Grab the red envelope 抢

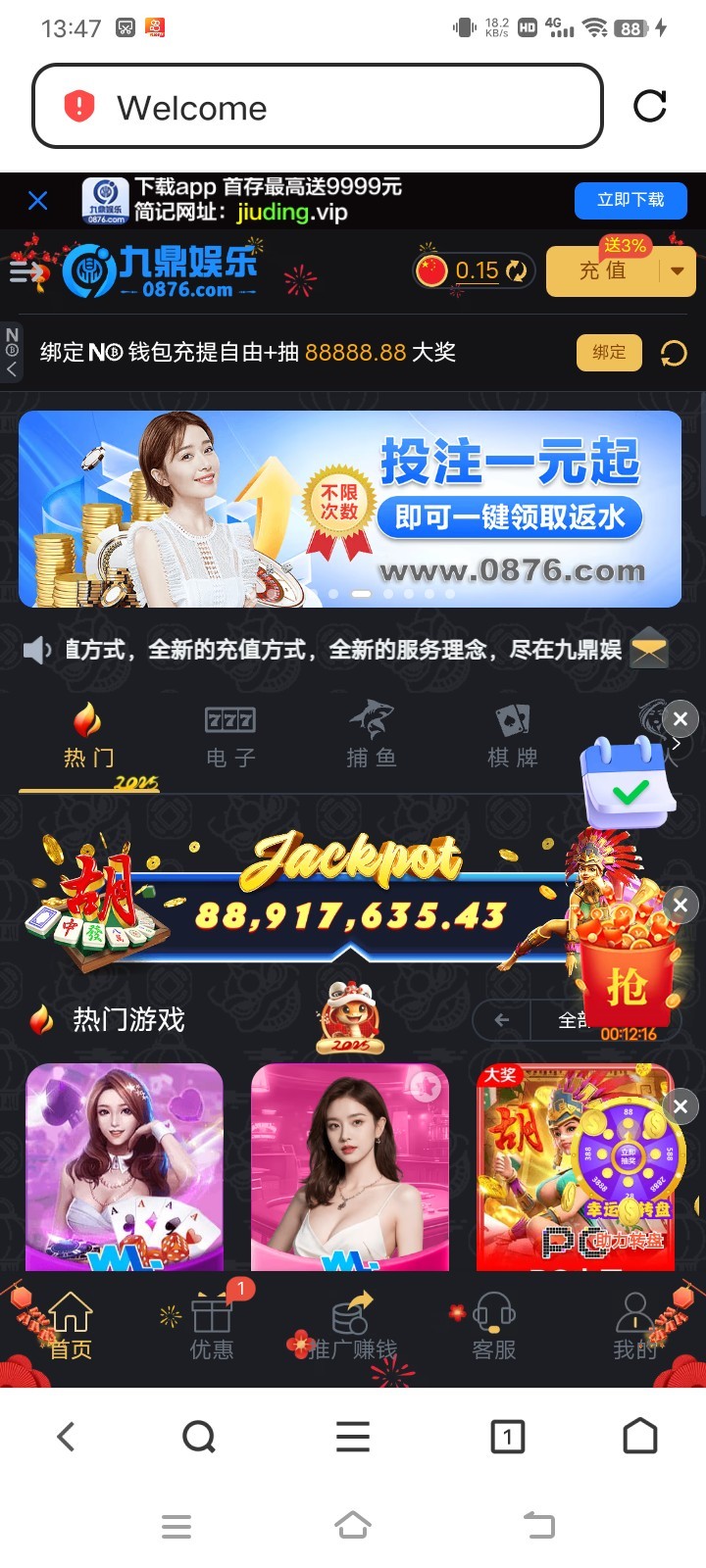(627, 985)
